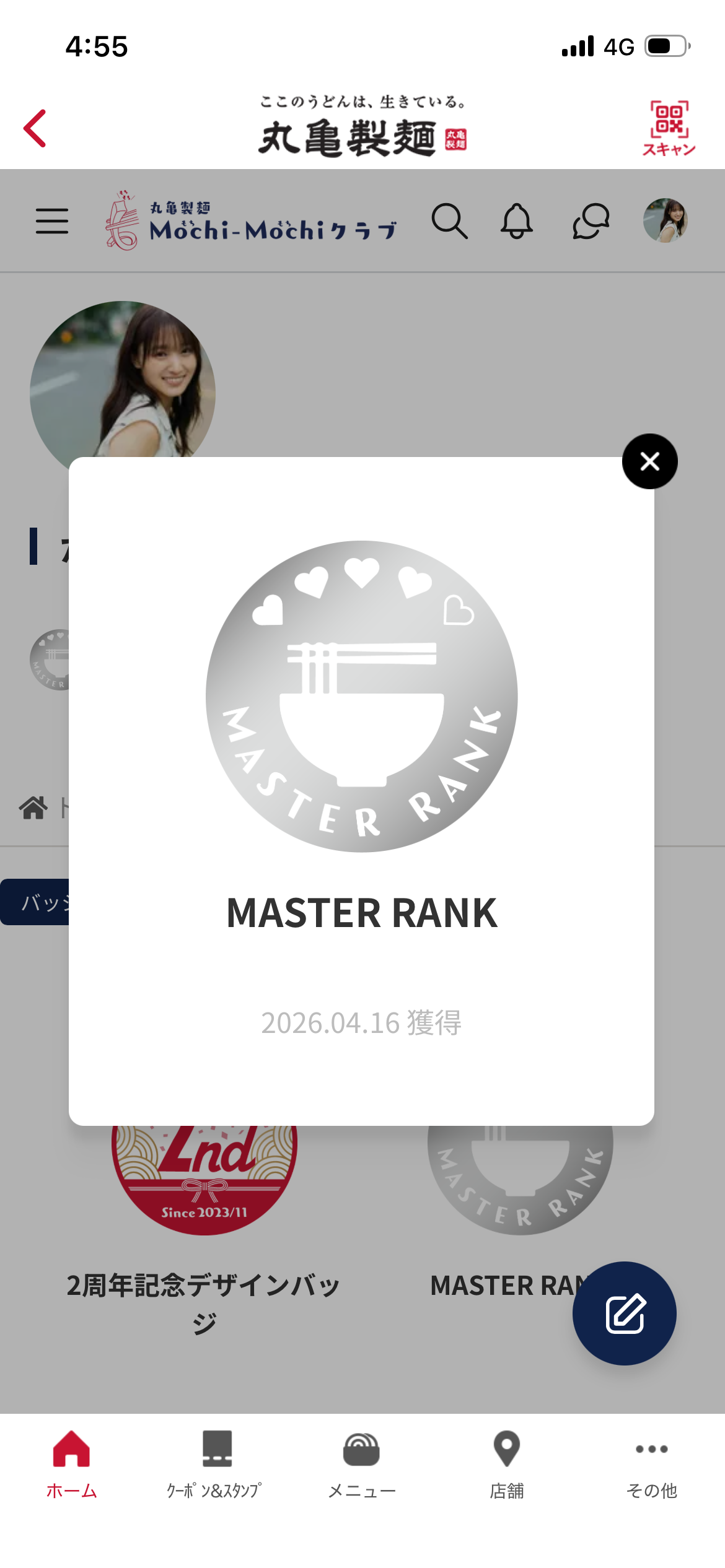Open the スキャン QR scanner

click(669, 128)
